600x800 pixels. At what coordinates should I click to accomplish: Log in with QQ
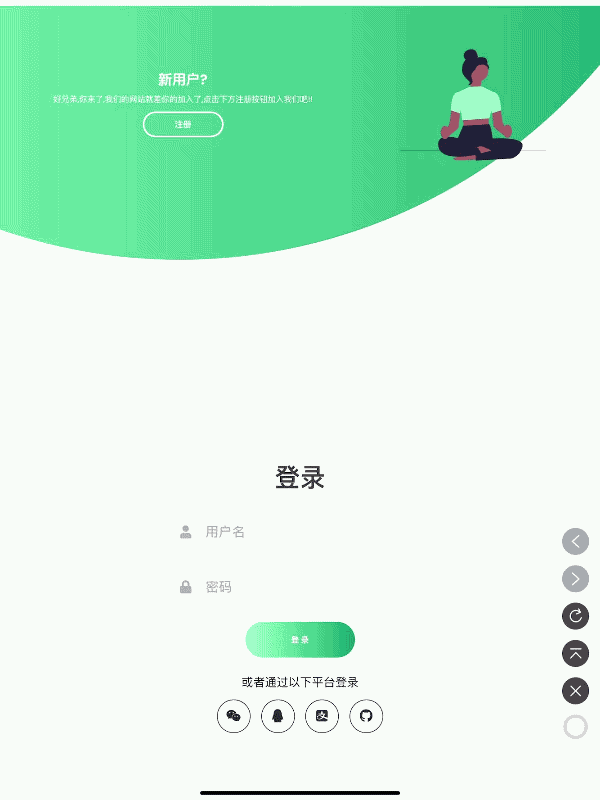pos(278,716)
